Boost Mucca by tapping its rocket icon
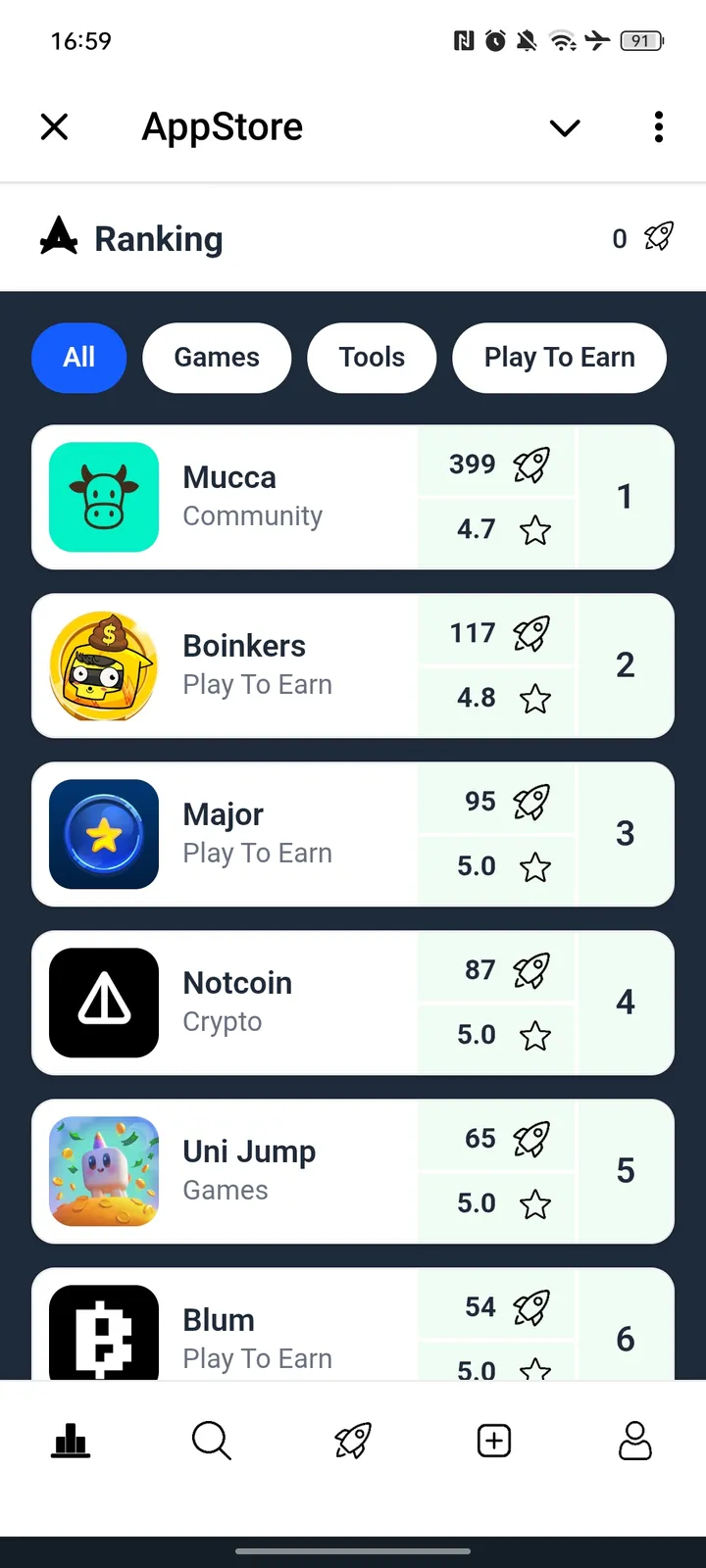 coord(529,464)
